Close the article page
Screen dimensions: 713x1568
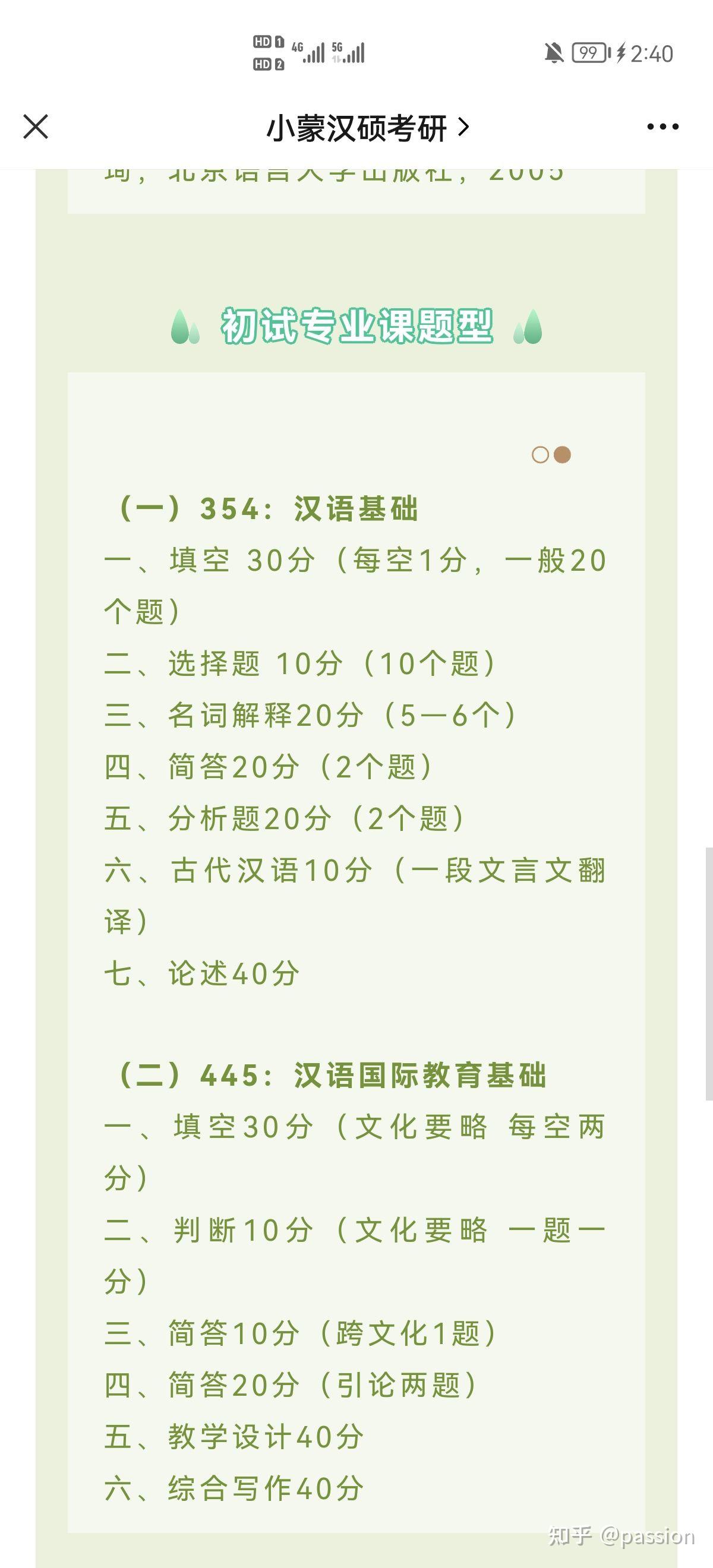(x=35, y=127)
